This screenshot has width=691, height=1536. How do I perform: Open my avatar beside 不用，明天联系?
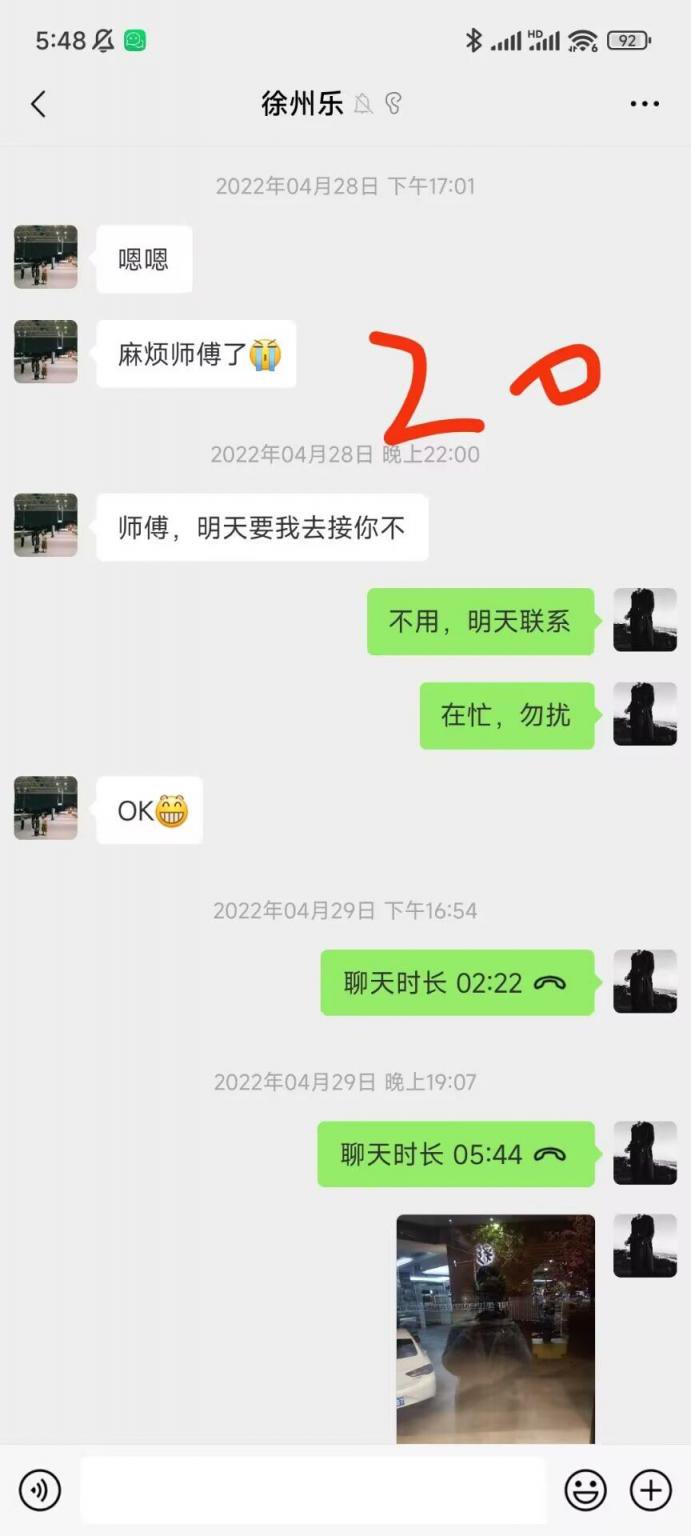point(644,620)
